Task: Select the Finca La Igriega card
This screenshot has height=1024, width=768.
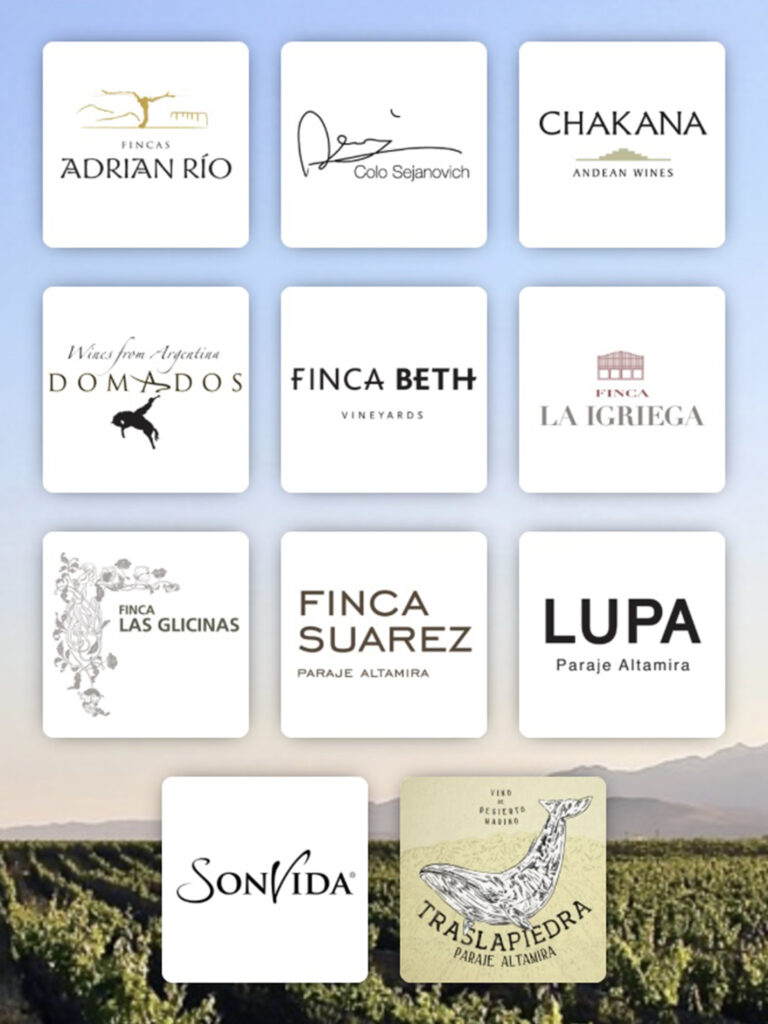Action: (x=621, y=389)
